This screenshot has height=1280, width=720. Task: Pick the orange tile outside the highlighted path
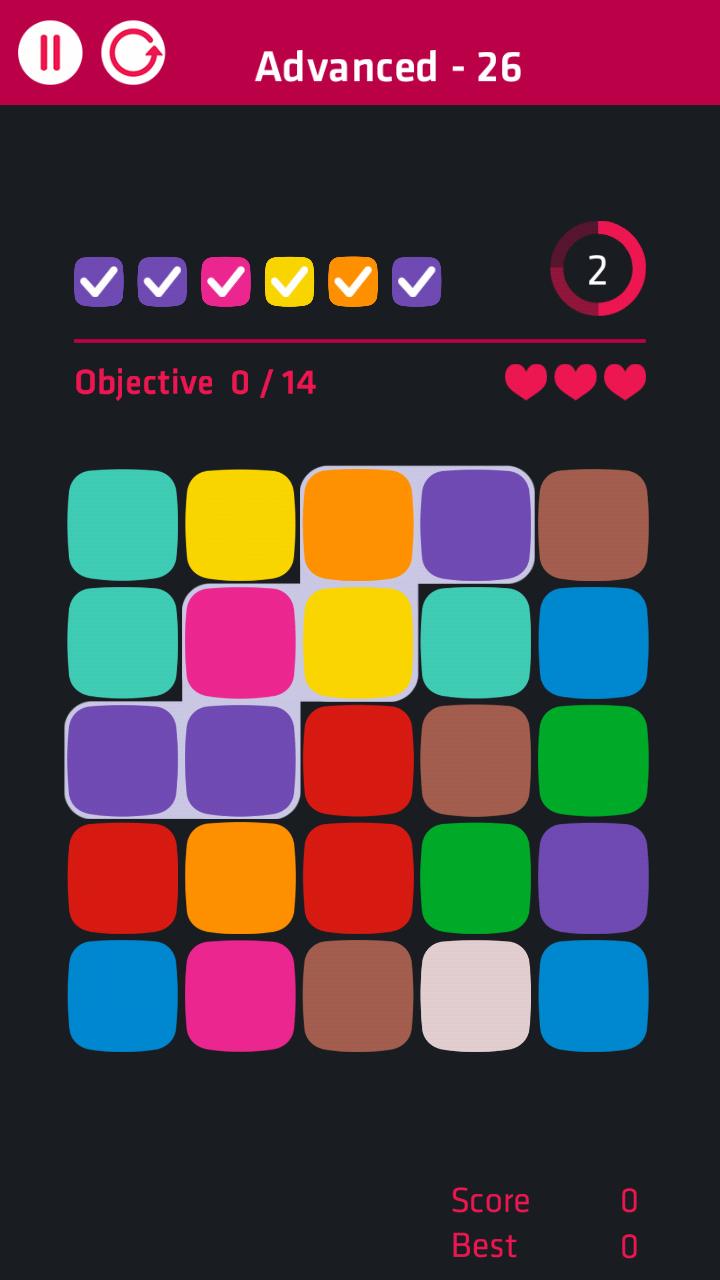[240, 878]
